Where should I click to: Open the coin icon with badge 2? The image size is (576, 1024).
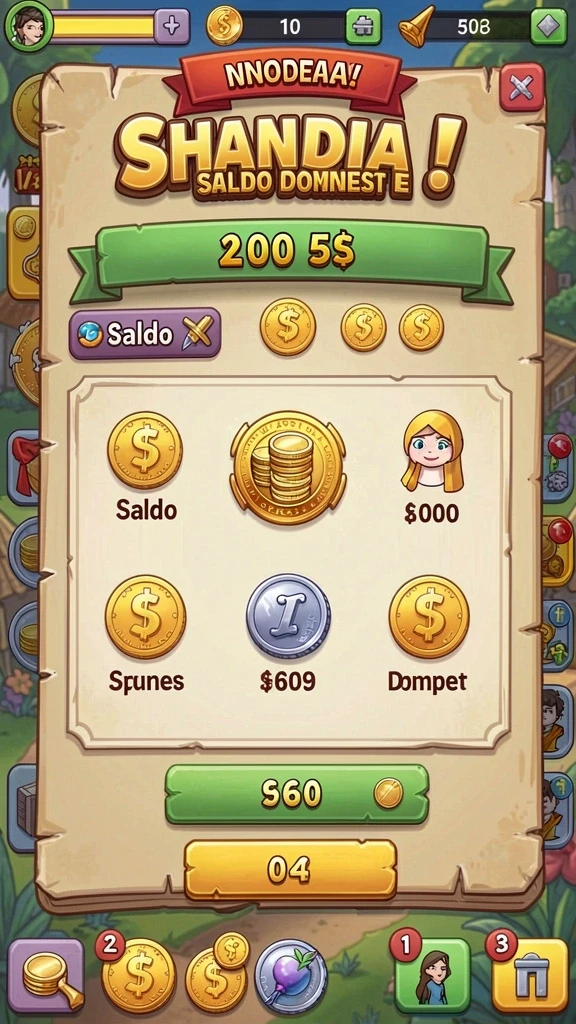[x=139, y=976]
